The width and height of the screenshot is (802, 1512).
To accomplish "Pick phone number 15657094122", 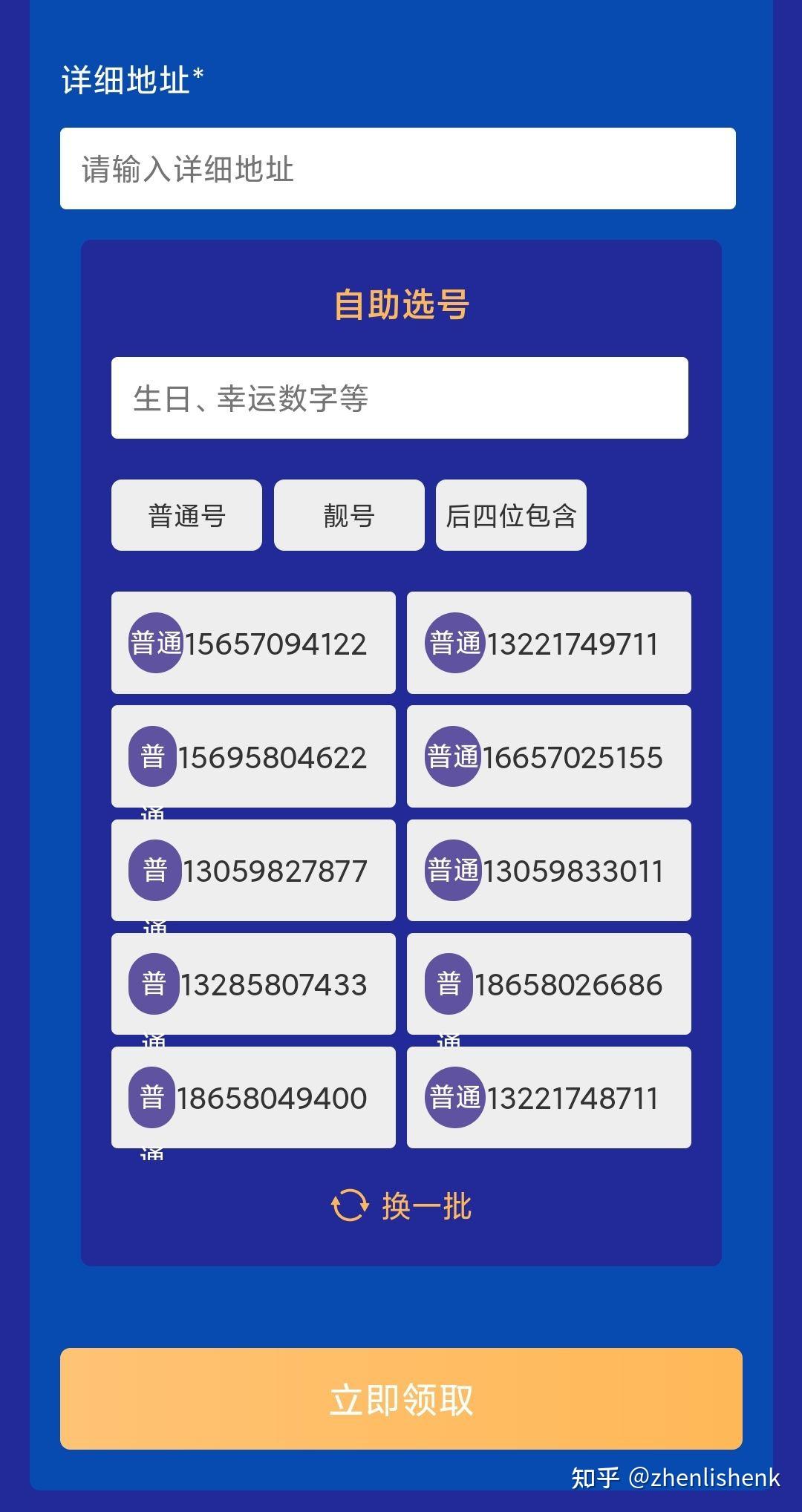I will point(253,643).
